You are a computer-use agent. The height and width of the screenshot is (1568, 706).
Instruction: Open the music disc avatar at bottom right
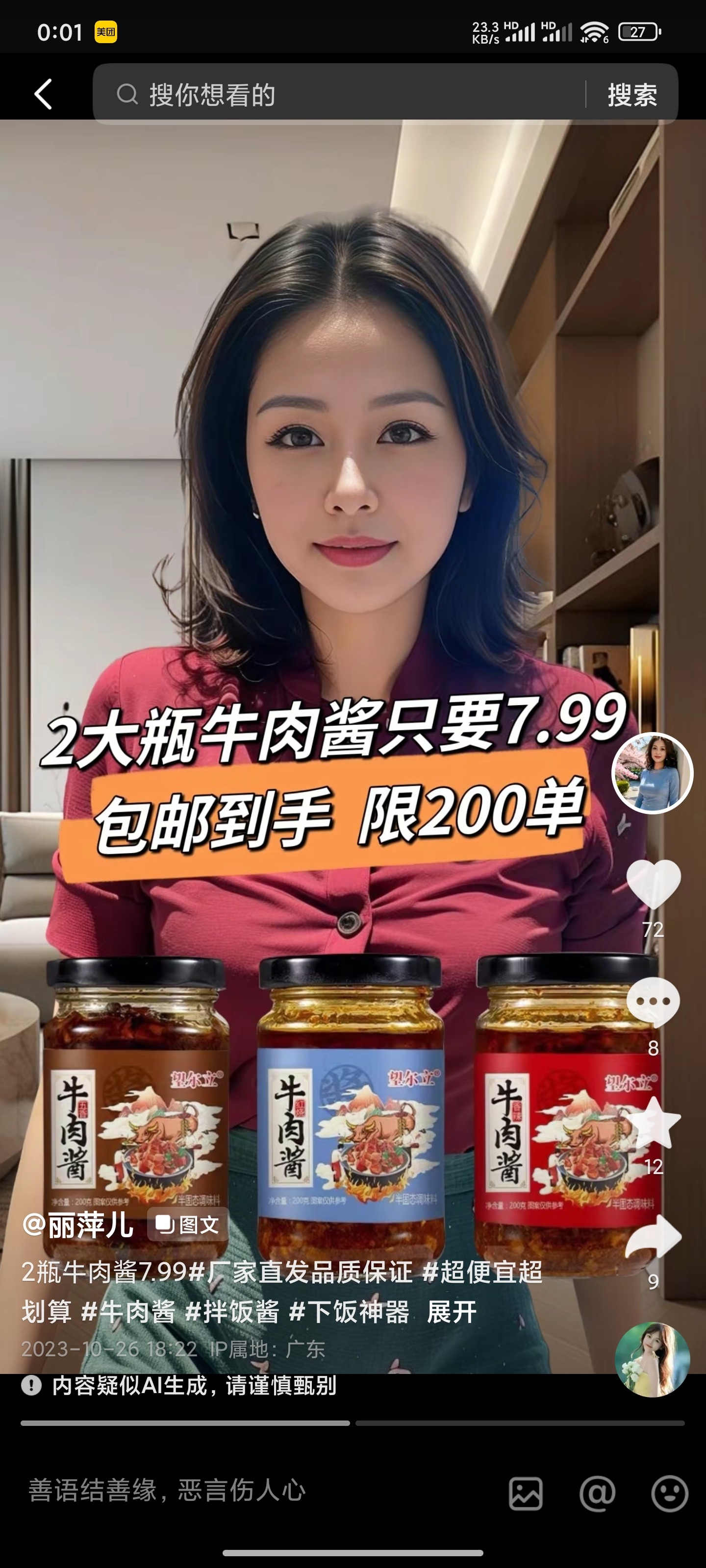[653, 1359]
